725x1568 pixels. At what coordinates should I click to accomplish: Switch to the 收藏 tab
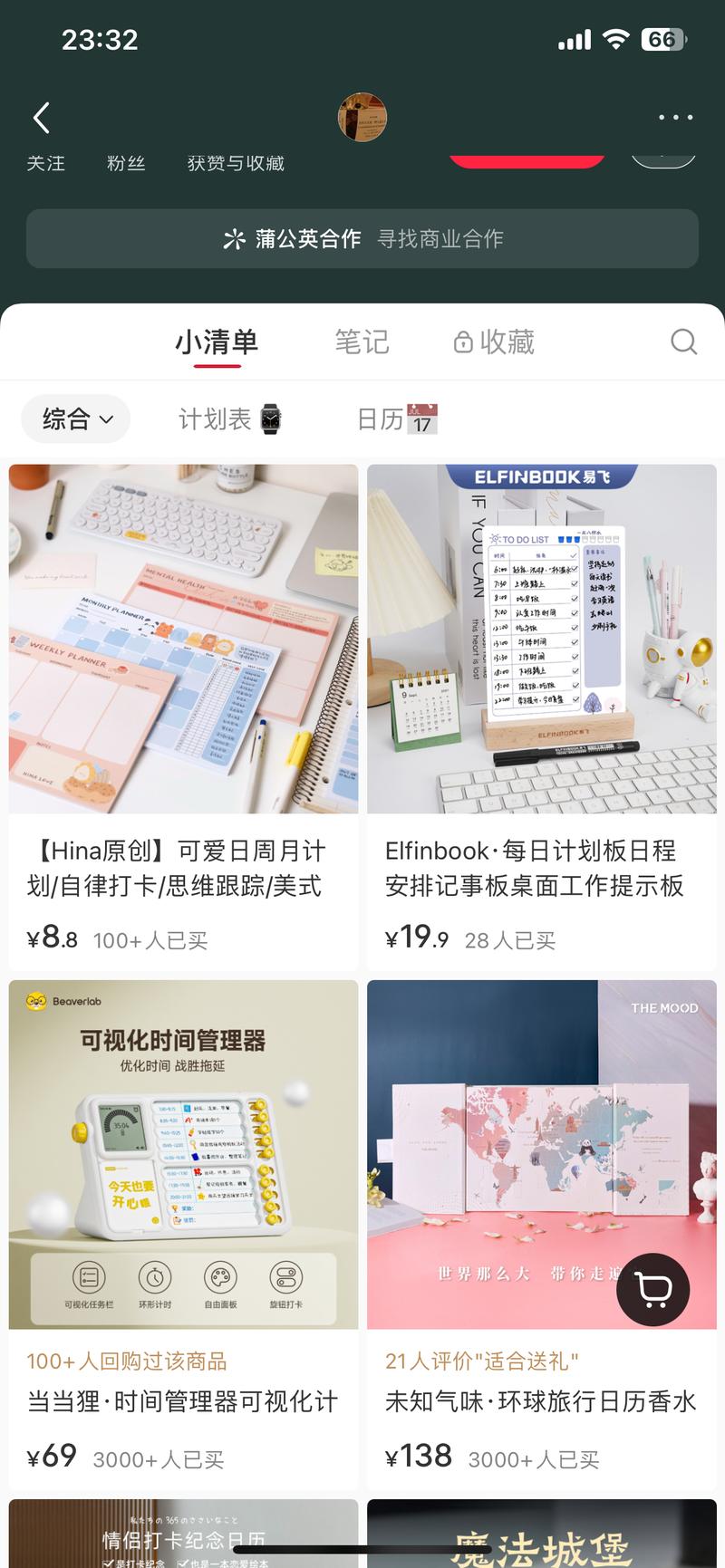point(494,342)
